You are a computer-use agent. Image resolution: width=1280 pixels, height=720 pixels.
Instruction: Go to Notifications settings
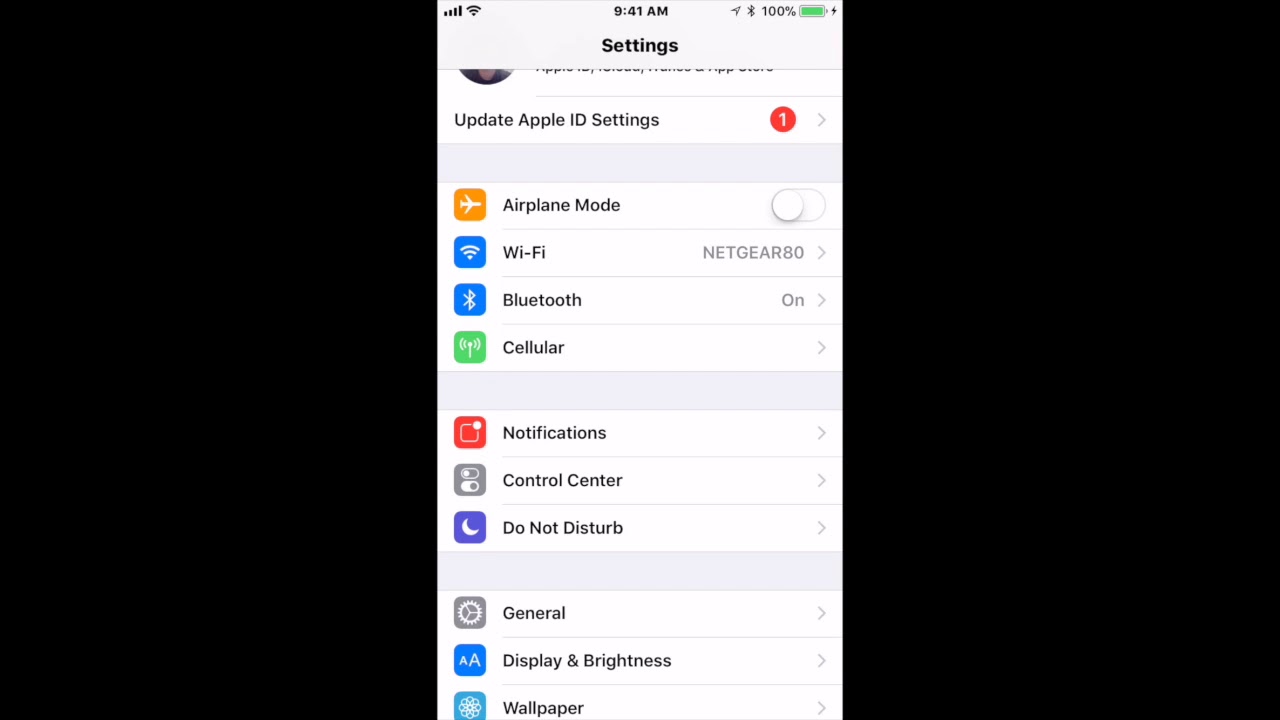tap(640, 433)
